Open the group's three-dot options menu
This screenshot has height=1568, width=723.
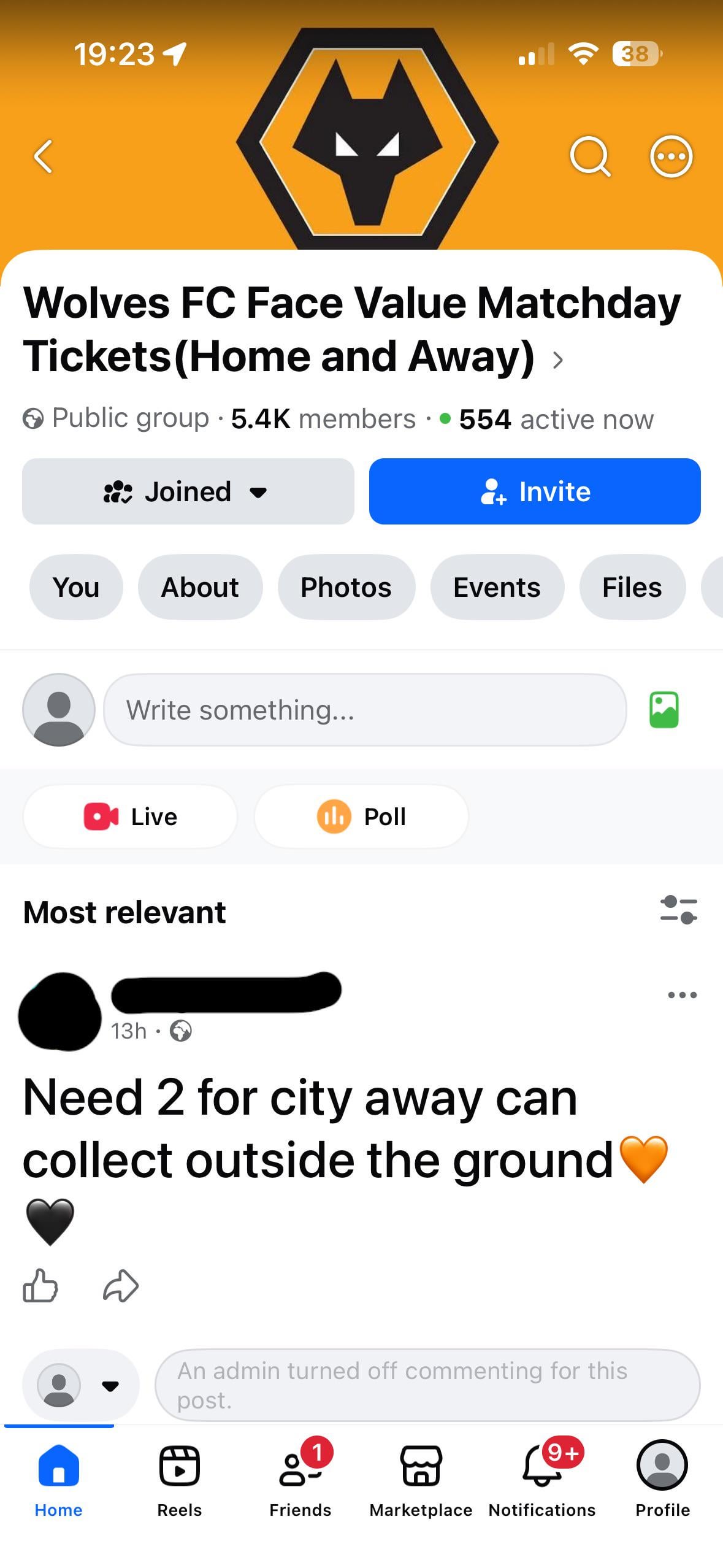671,157
